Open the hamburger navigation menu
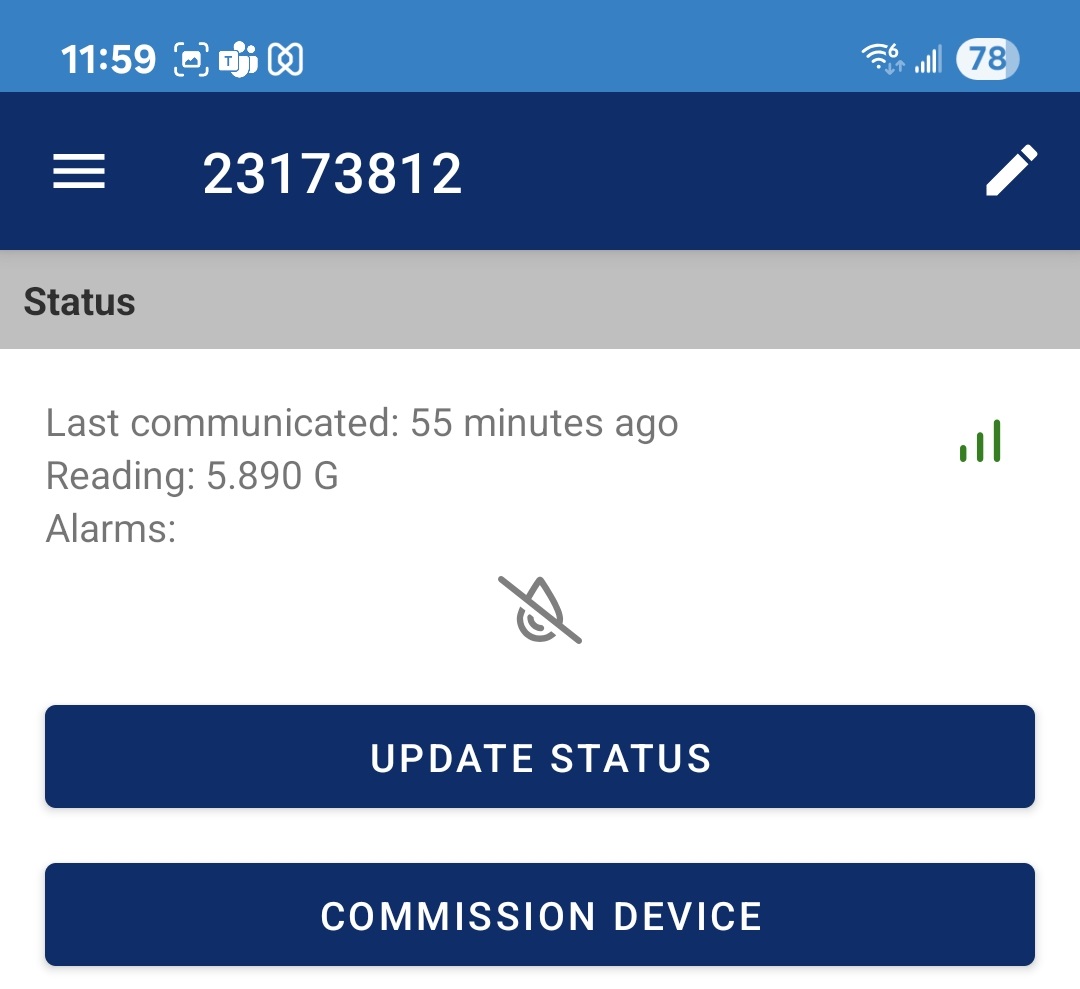The height and width of the screenshot is (989, 1080). (79, 172)
